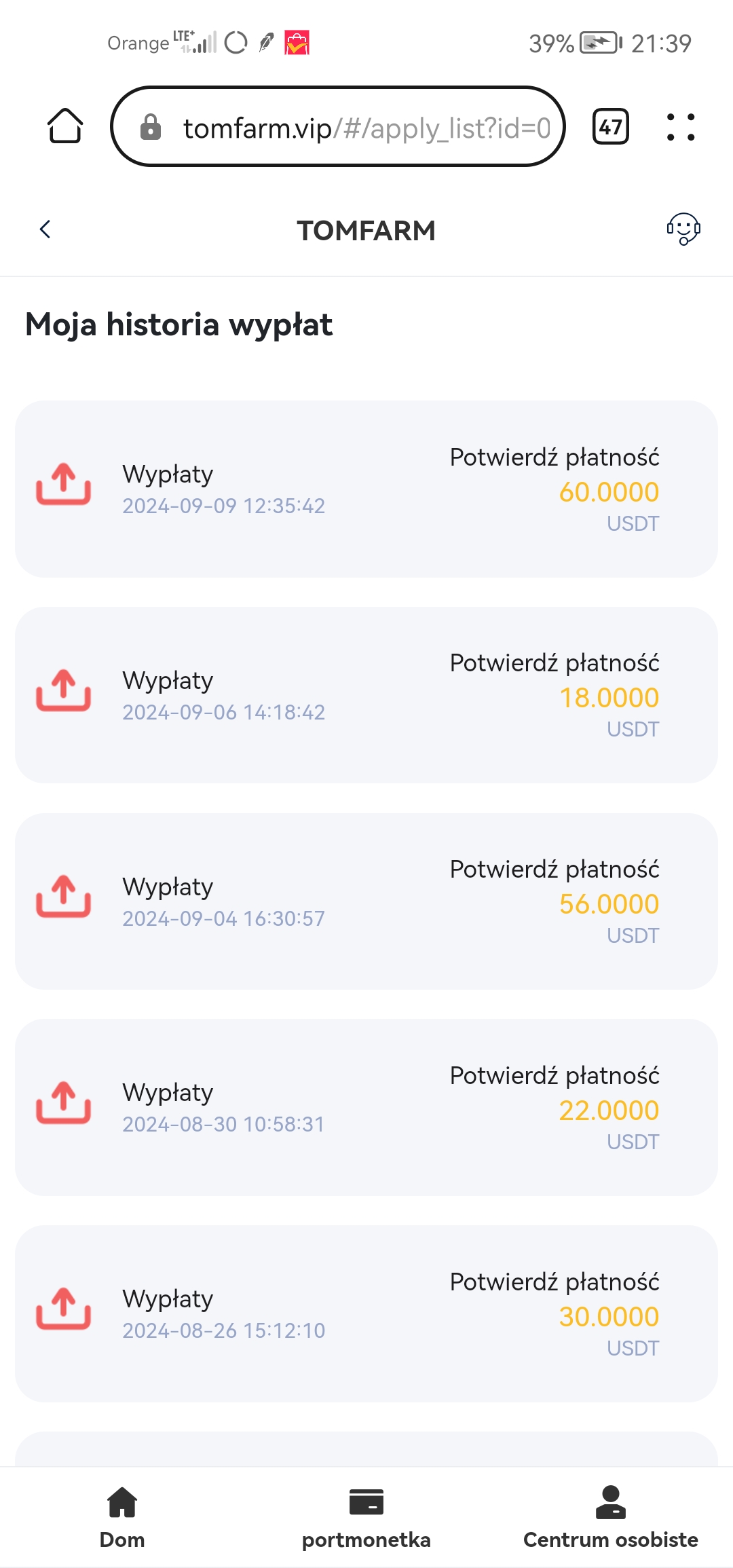Go to Centrum osobiste tab
This screenshot has width=733, height=1568.
tap(611, 1518)
